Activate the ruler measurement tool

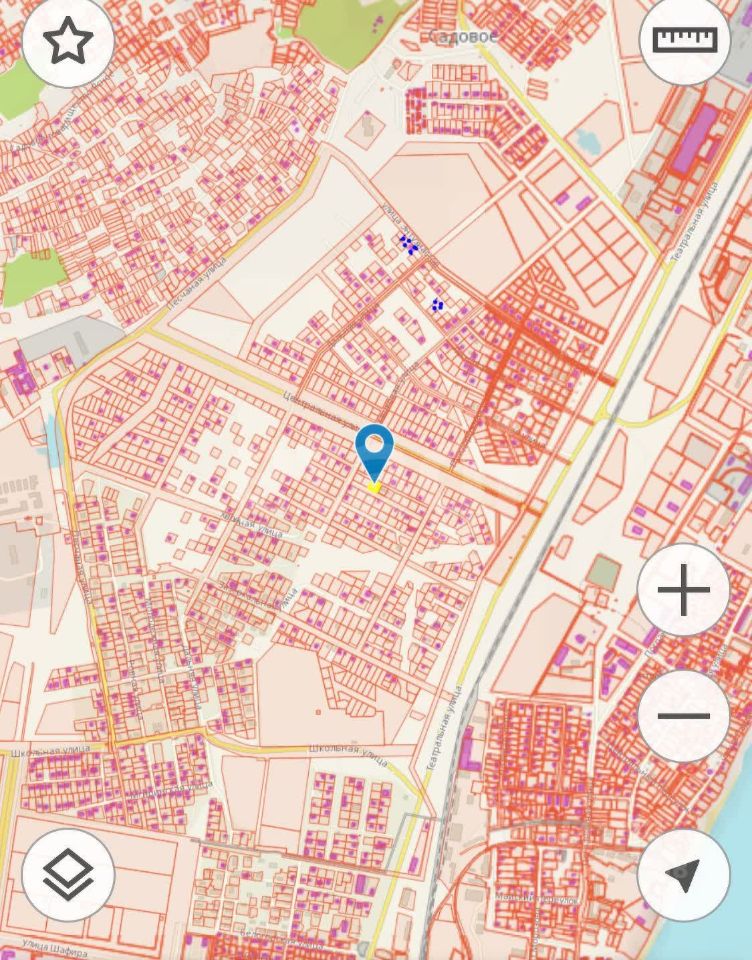click(x=685, y=40)
